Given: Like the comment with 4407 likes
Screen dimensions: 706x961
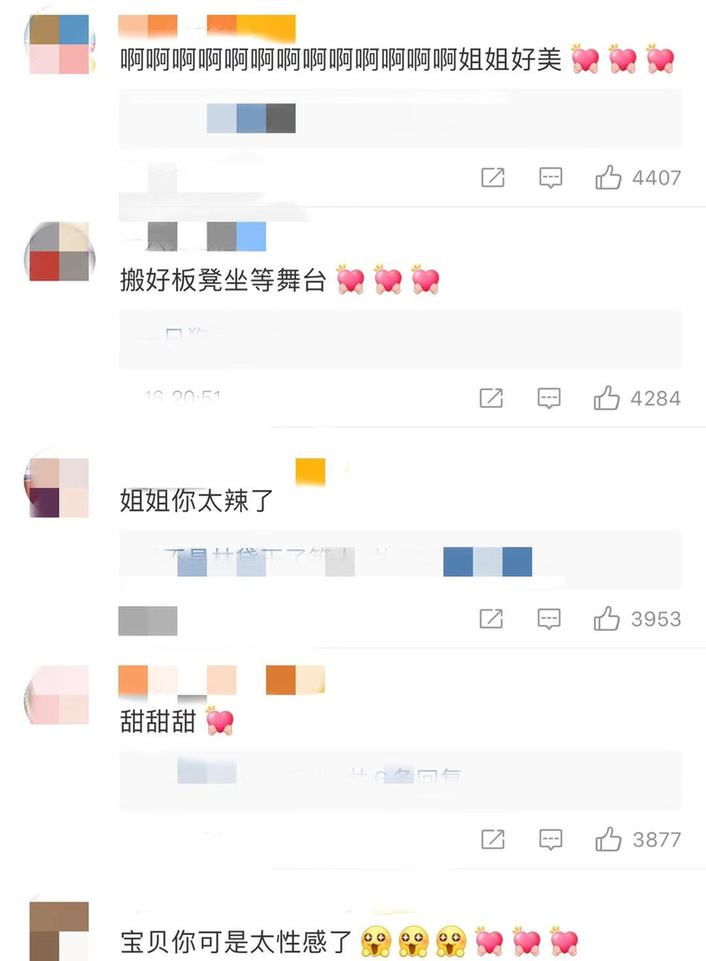Looking at the screenshot, I should (608, 178).
